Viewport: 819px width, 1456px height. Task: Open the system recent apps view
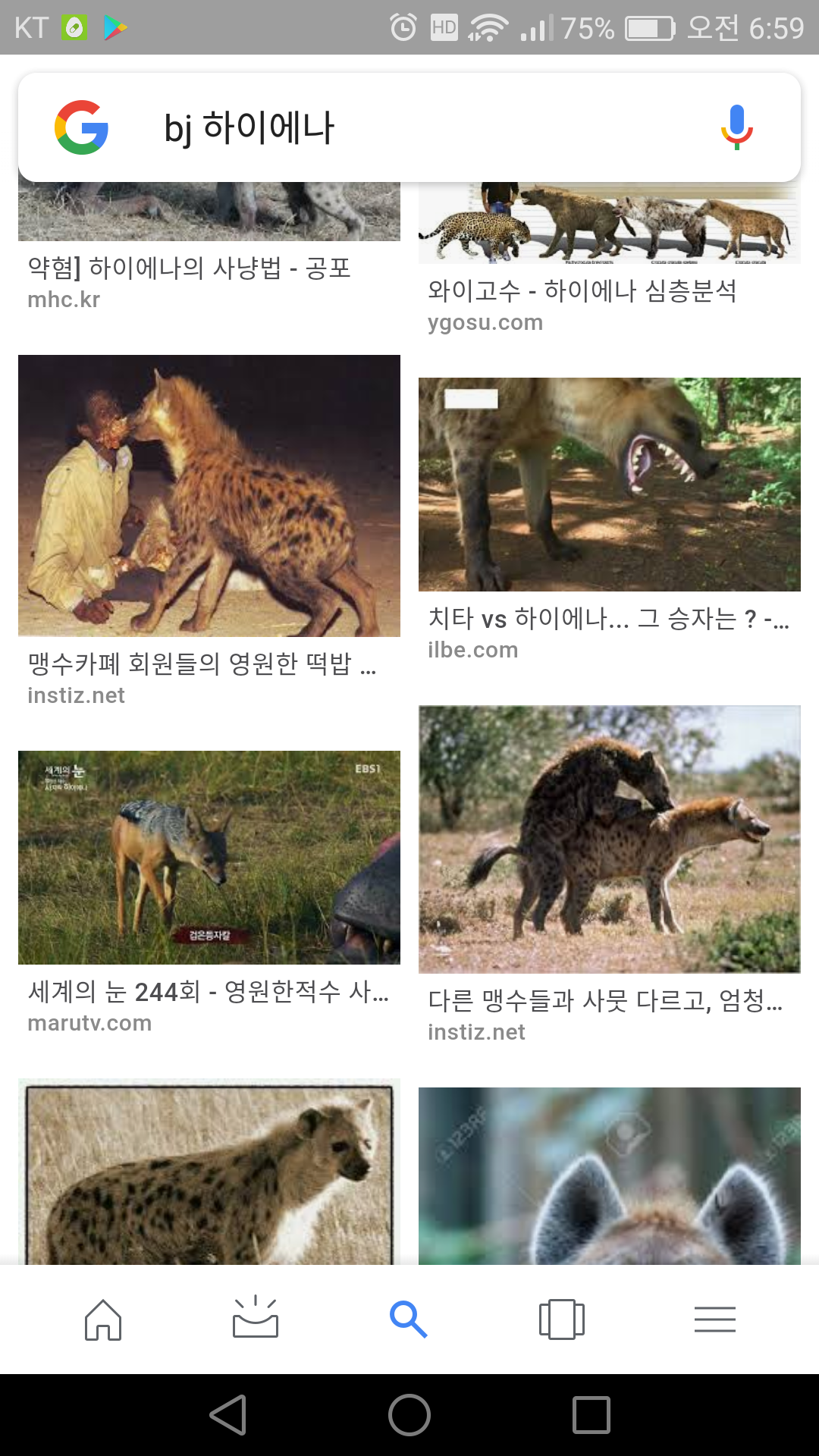tap(591, 1415)
